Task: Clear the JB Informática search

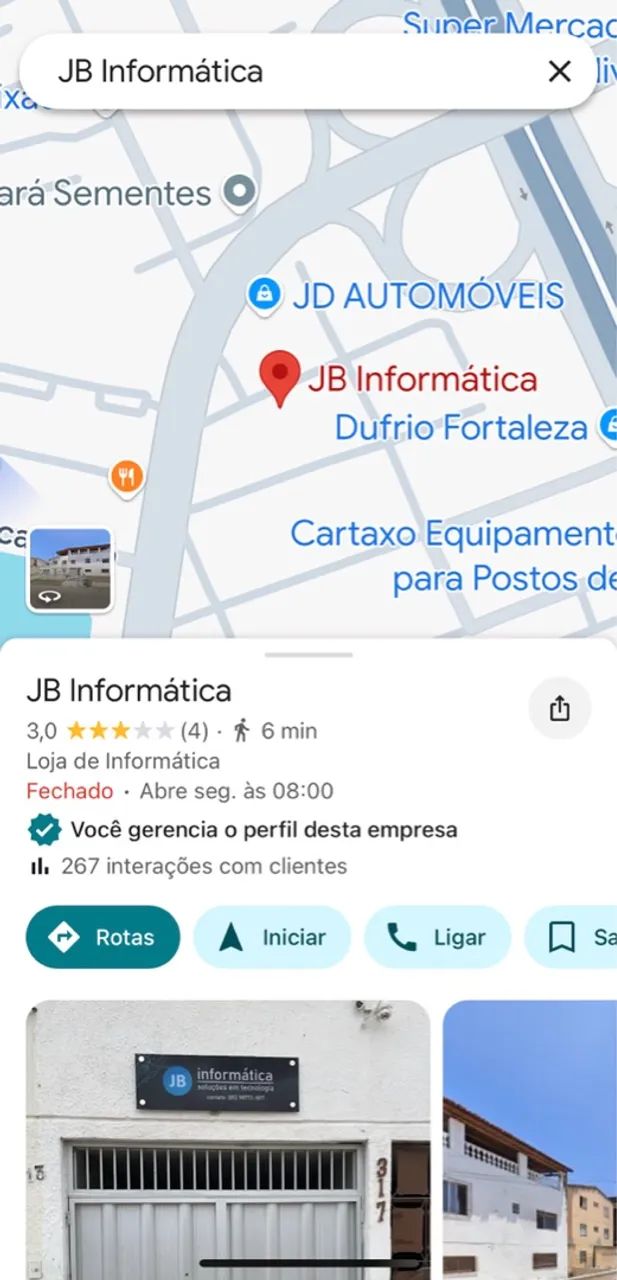Action: click(560, 71)
